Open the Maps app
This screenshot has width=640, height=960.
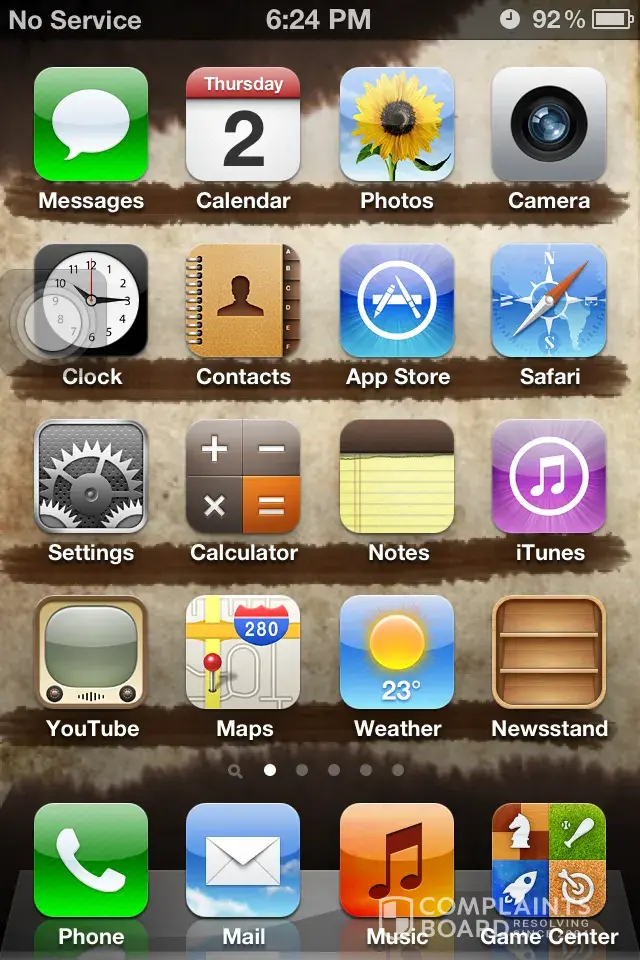coord(243,653)
